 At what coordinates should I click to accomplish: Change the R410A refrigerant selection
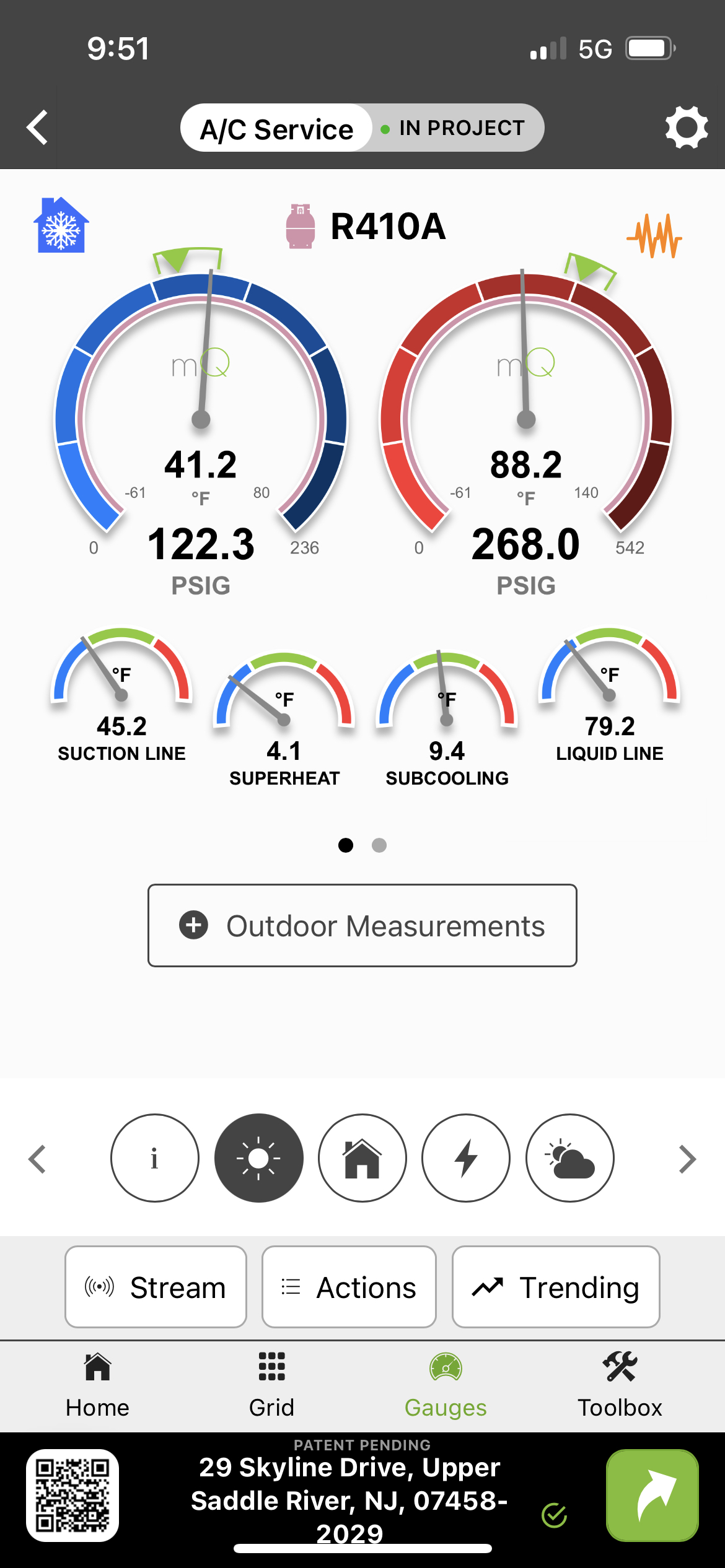(366, 226)
